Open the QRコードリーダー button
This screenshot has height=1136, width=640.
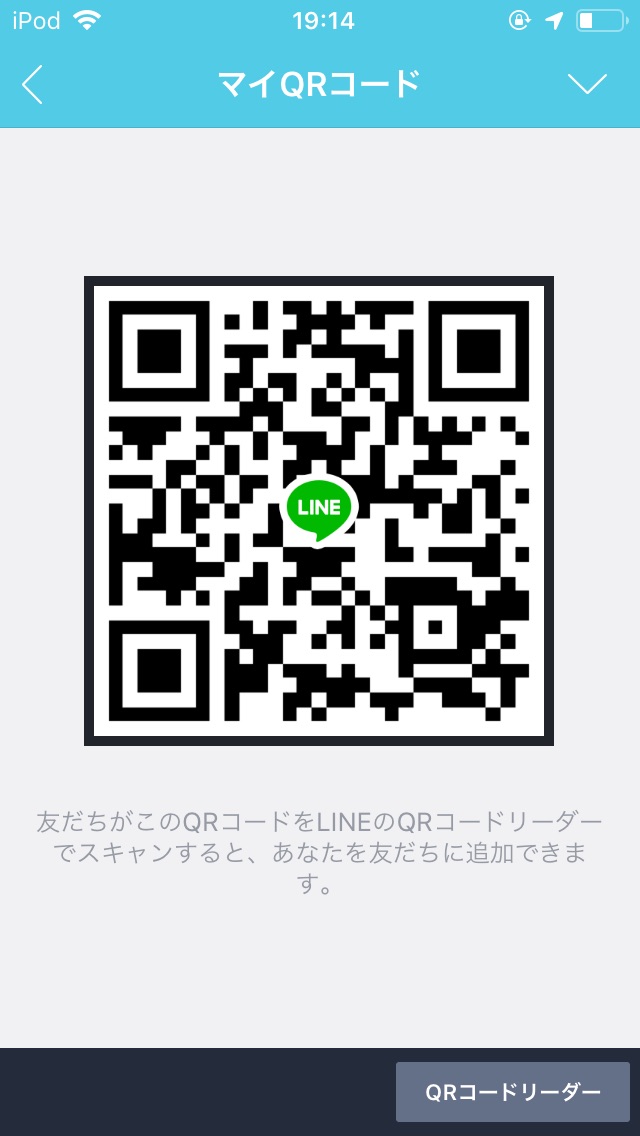513,1092
